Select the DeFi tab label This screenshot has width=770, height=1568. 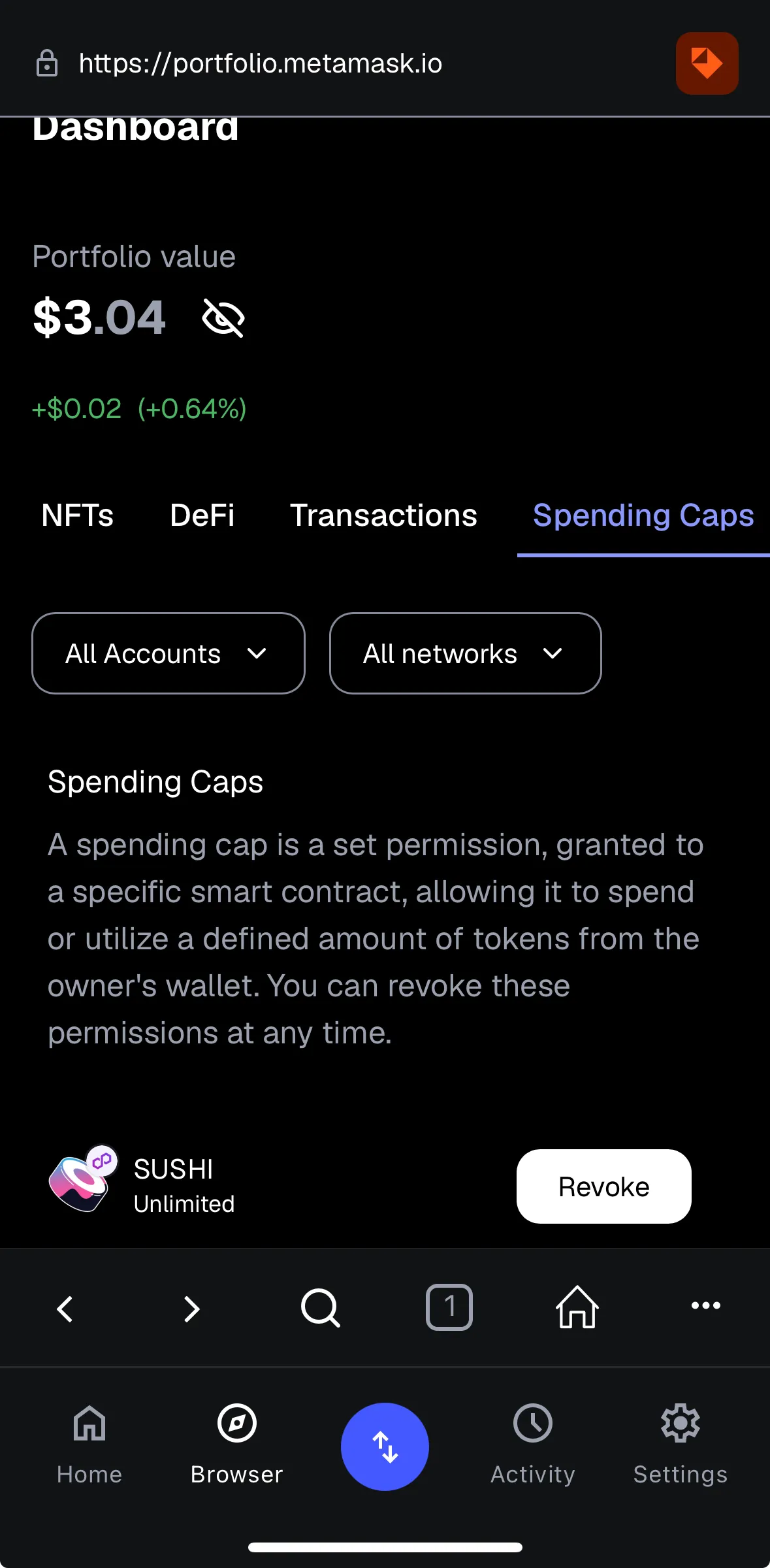202,515
